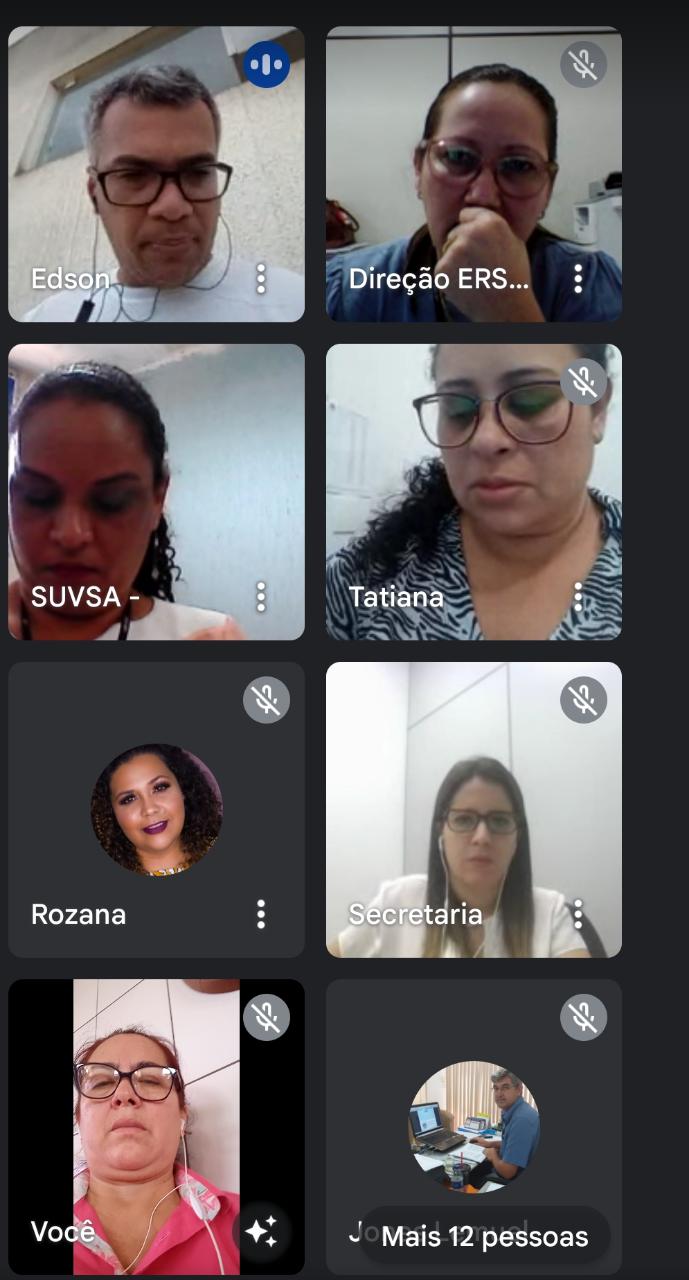Select Edson's video tile

click(x=157, y=174)
